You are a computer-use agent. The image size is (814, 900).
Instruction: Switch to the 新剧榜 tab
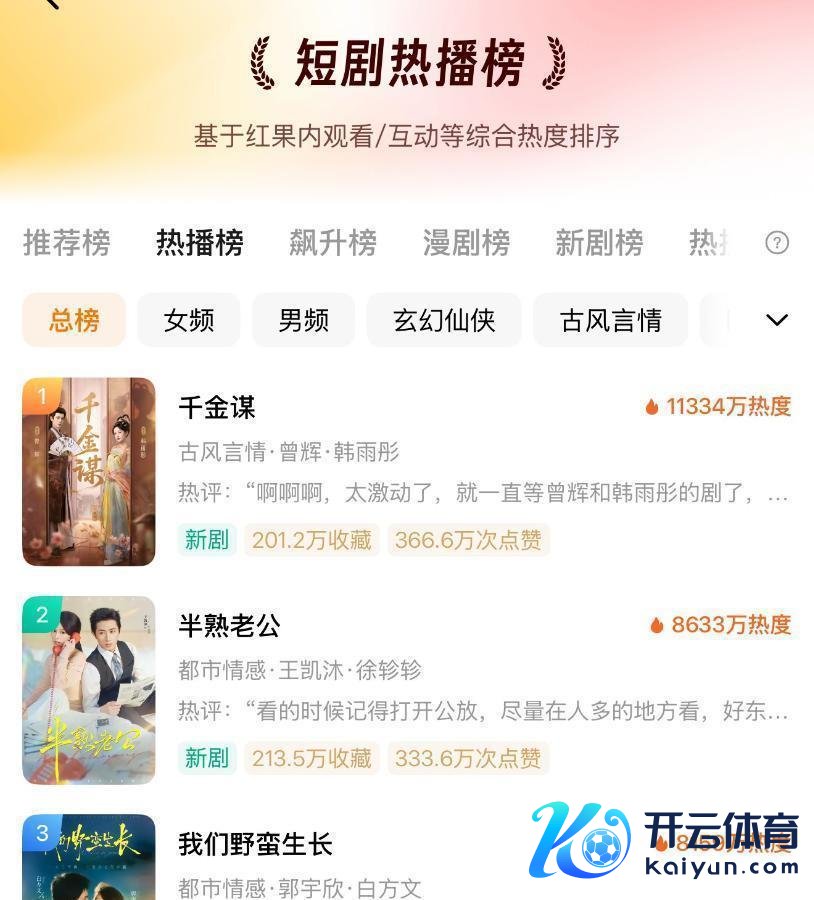tap(599, 243)
